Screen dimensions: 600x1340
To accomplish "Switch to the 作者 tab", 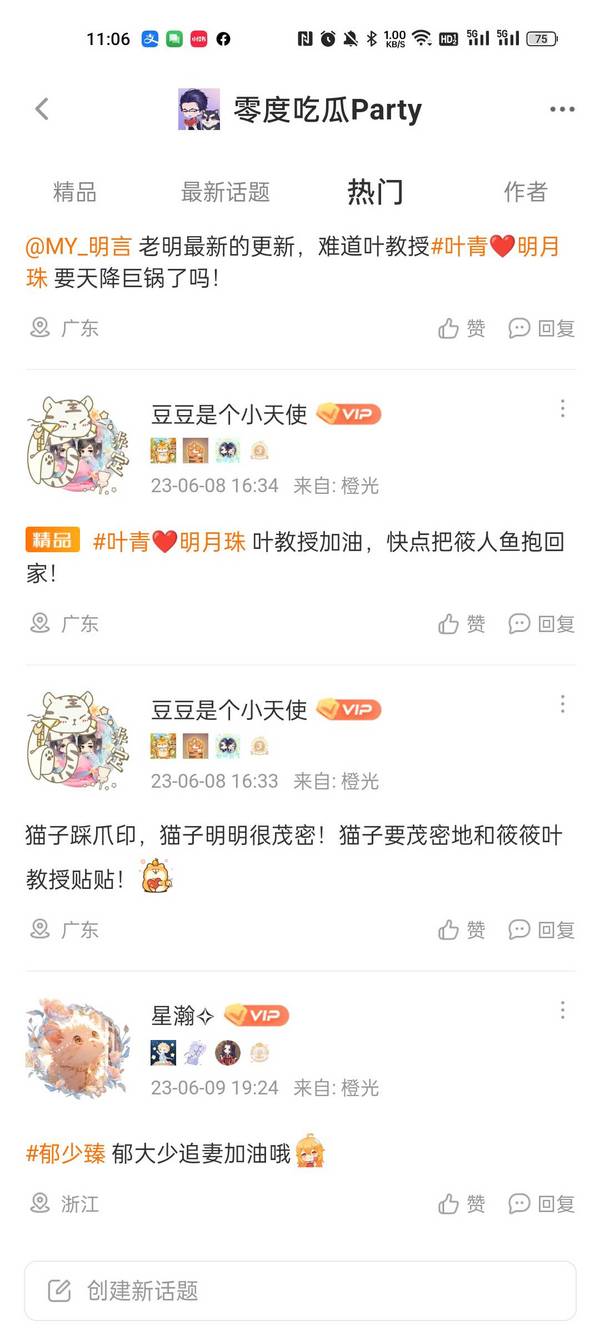I will click(x=525, y=192).
